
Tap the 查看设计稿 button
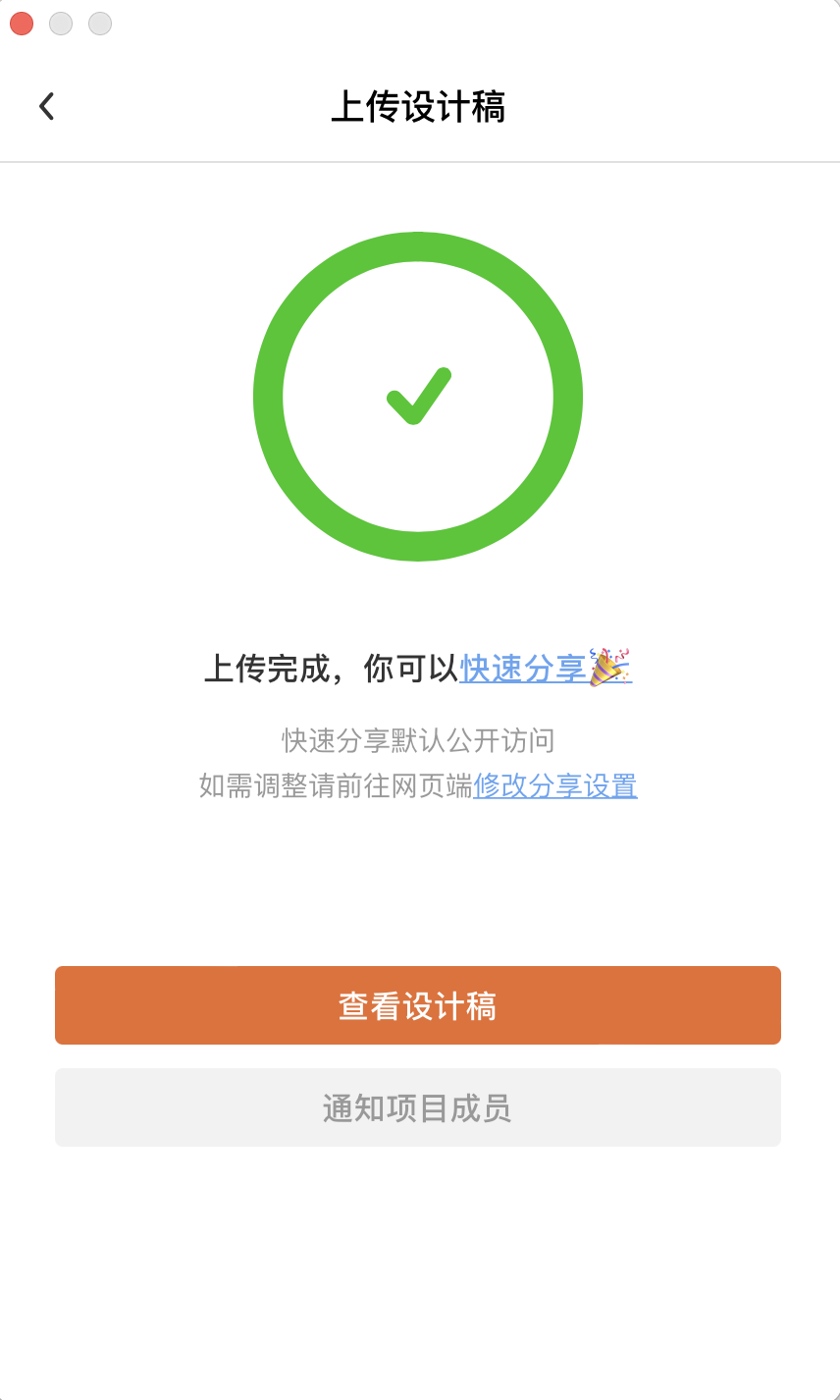point(418,1005)
